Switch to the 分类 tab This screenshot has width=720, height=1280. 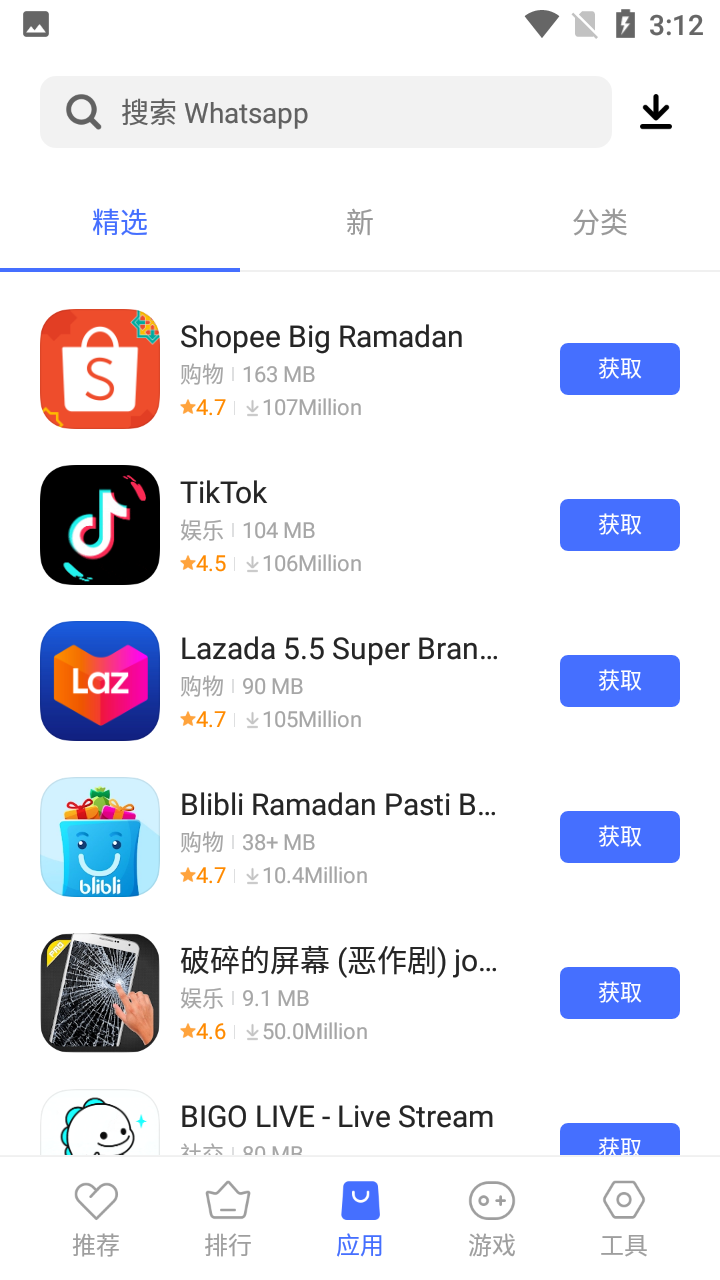pyautogui.click(x=600, y=222)
